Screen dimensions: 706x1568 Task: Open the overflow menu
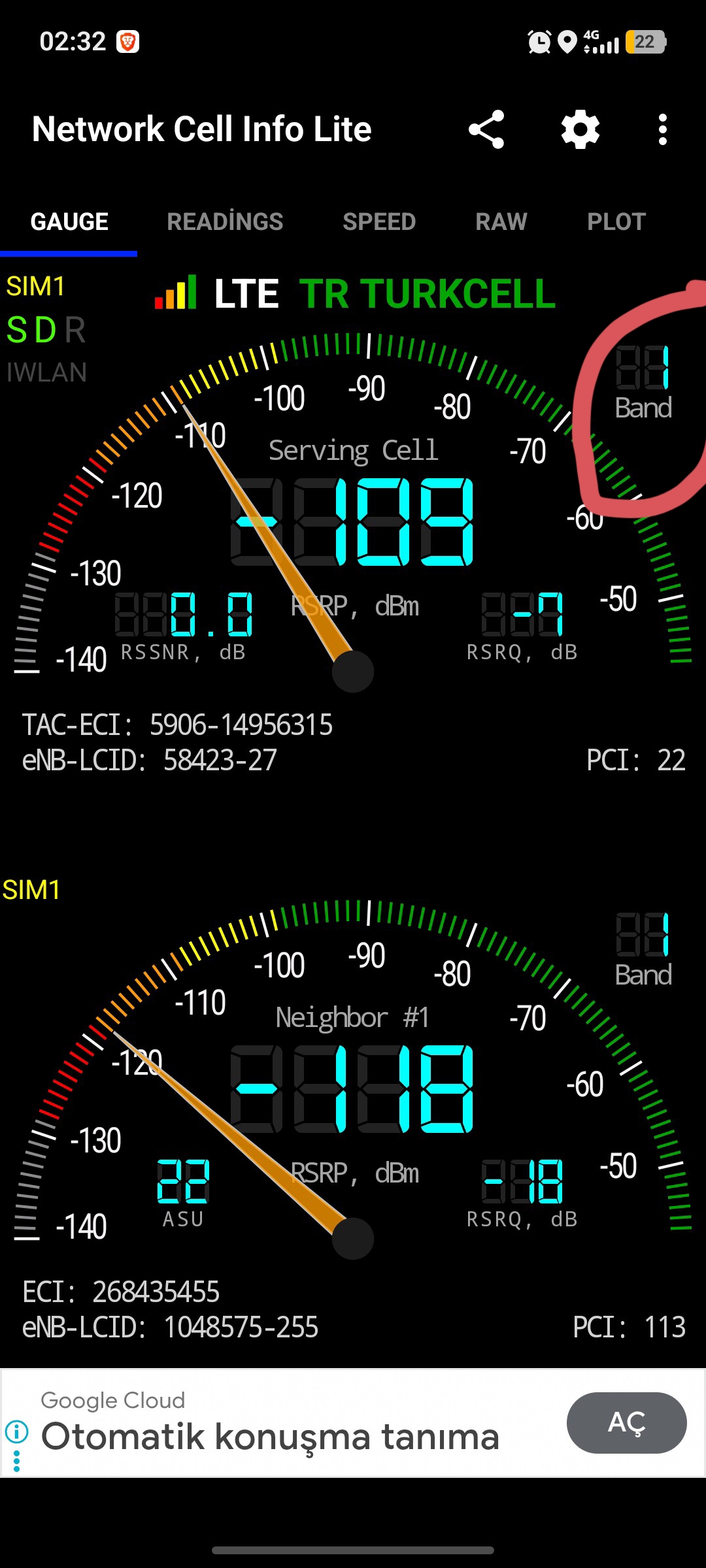coord(663,129)
